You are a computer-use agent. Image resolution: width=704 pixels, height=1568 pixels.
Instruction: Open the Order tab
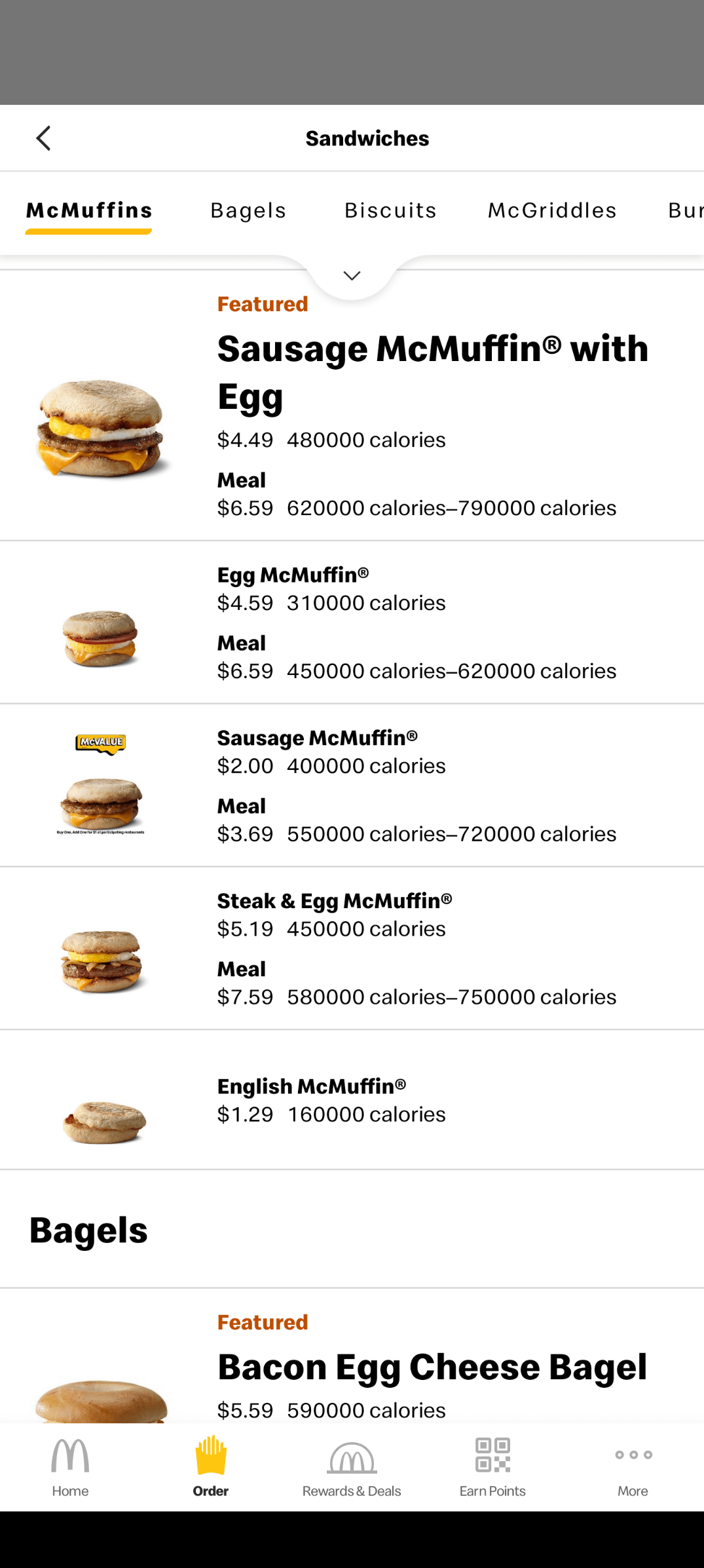[x=211, y=1466]
